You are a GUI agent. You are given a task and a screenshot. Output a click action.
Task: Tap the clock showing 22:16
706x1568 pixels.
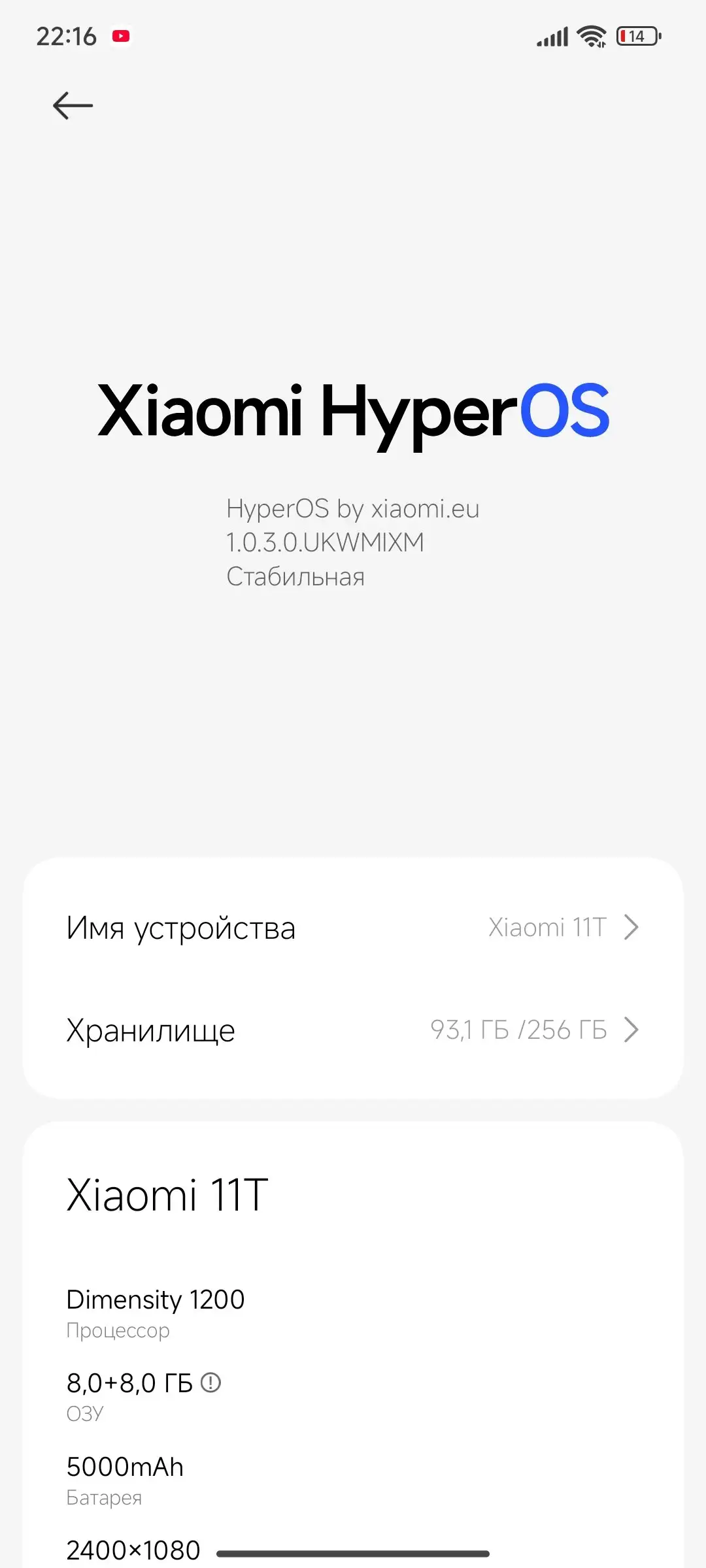tap(65, 36)
